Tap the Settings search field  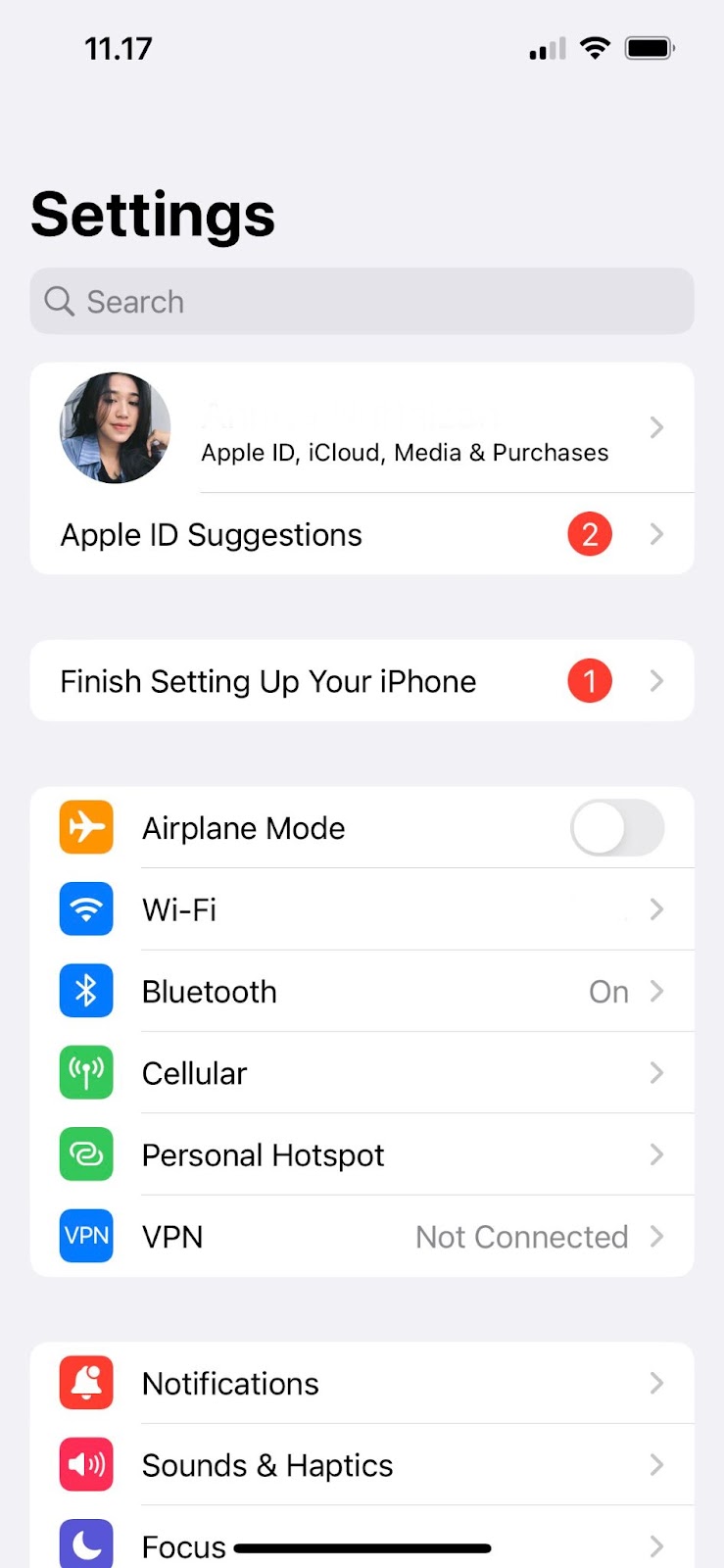[362, 302]
